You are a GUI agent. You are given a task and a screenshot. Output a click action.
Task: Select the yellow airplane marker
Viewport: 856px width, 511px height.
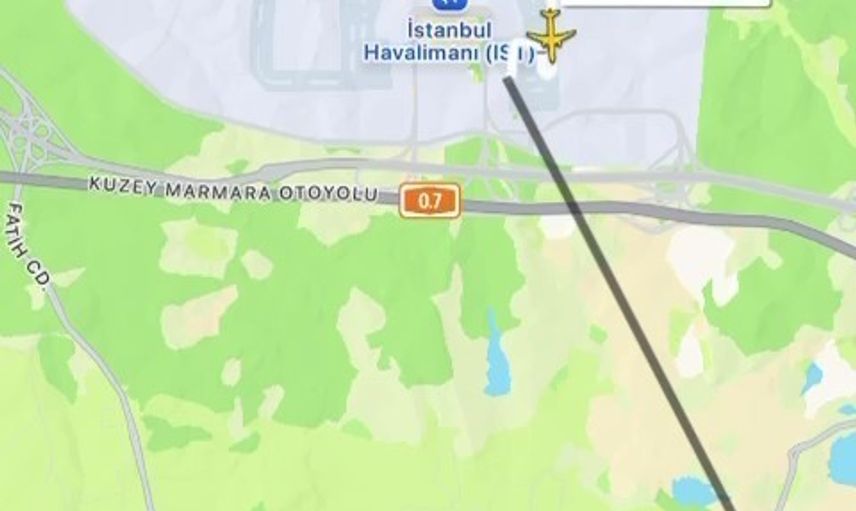click(551, 37)
